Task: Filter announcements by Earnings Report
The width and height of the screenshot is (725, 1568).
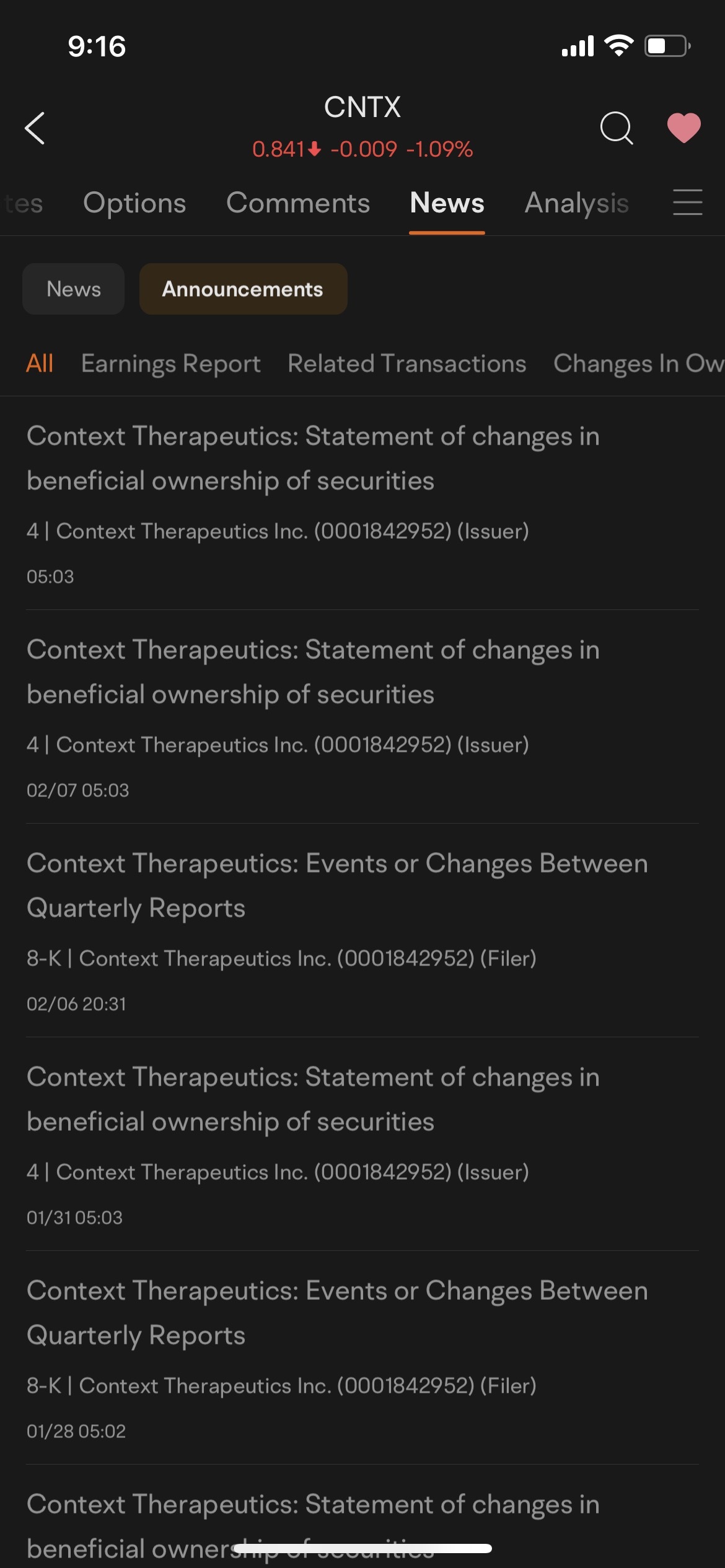Action: 170,364
